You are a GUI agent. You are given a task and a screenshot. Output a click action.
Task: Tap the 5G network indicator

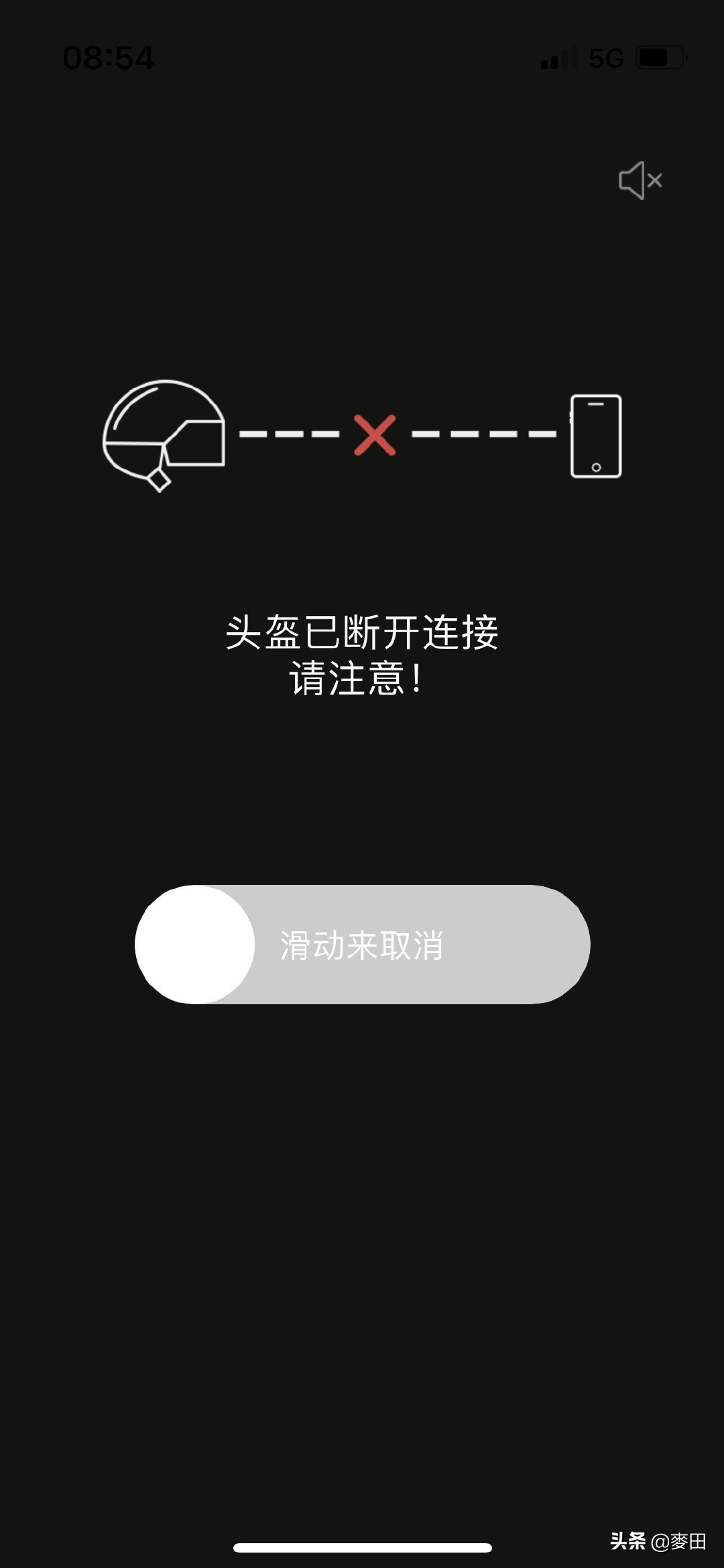(x=607, y=59)
